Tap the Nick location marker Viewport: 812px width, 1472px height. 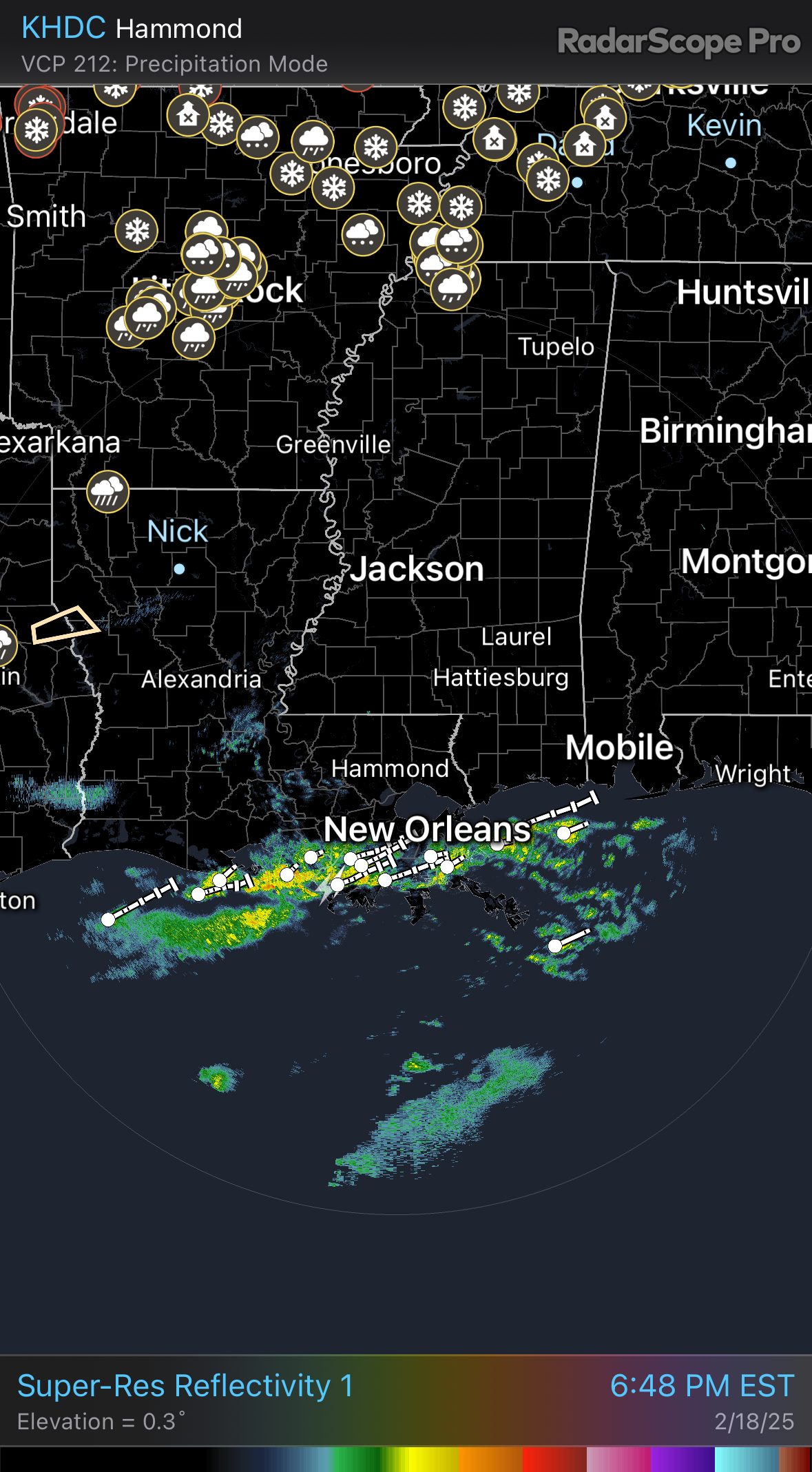179,569
